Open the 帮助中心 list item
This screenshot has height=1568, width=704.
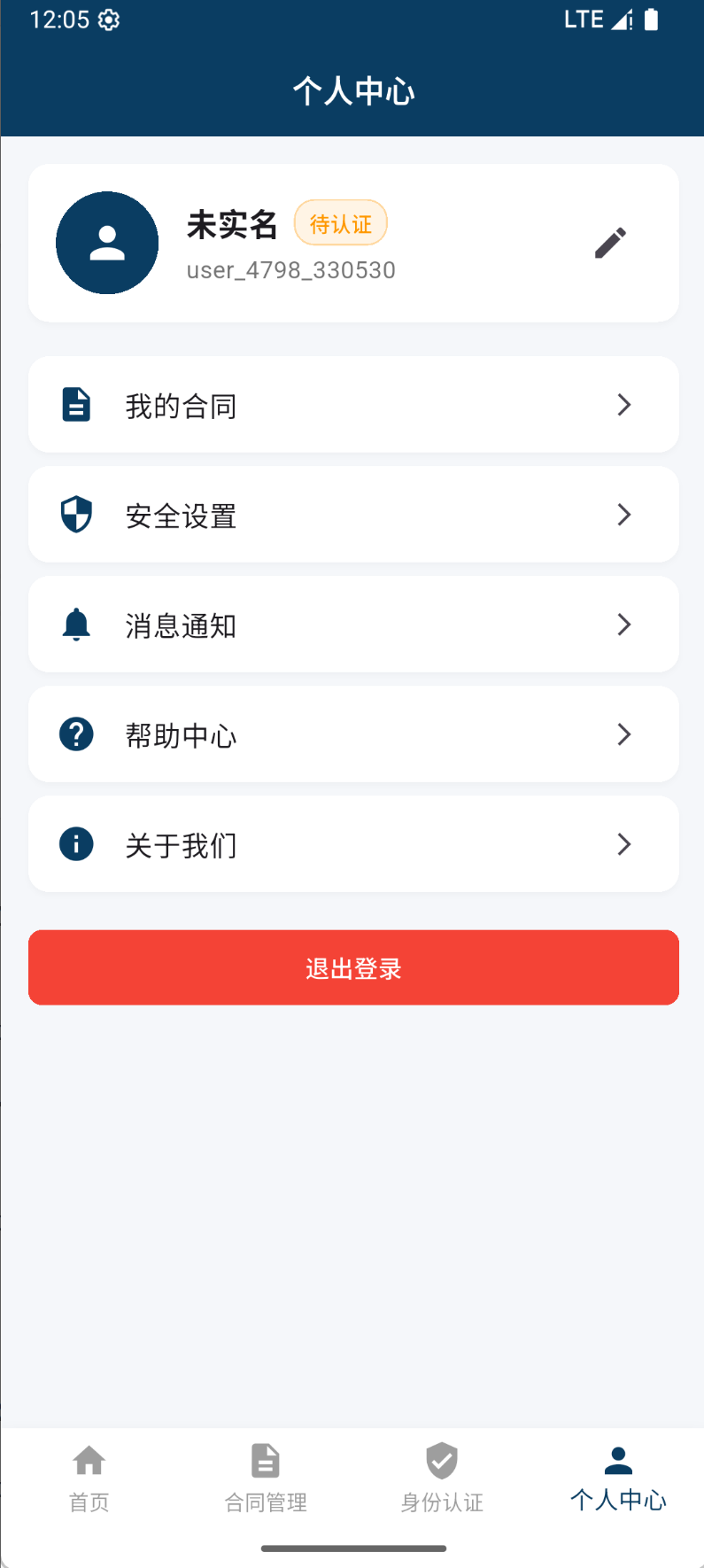(352, 734)
